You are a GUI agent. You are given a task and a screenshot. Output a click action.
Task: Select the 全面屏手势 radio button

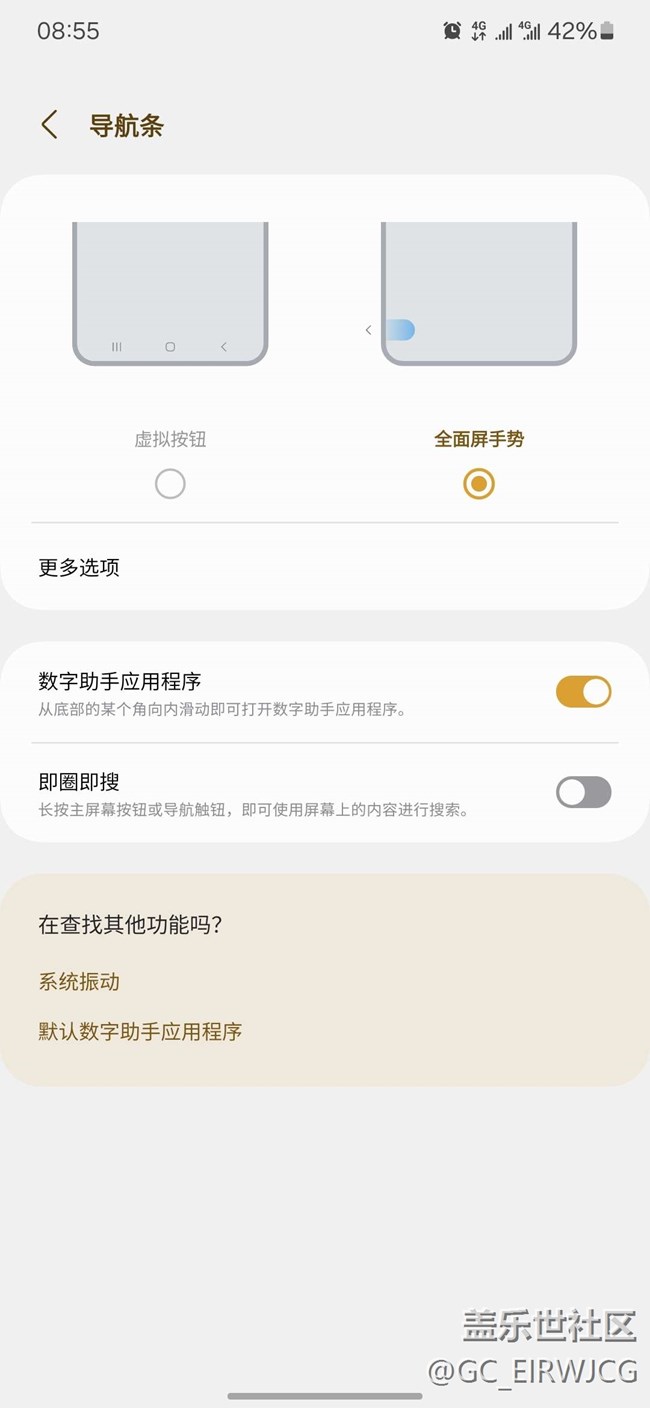479,484
